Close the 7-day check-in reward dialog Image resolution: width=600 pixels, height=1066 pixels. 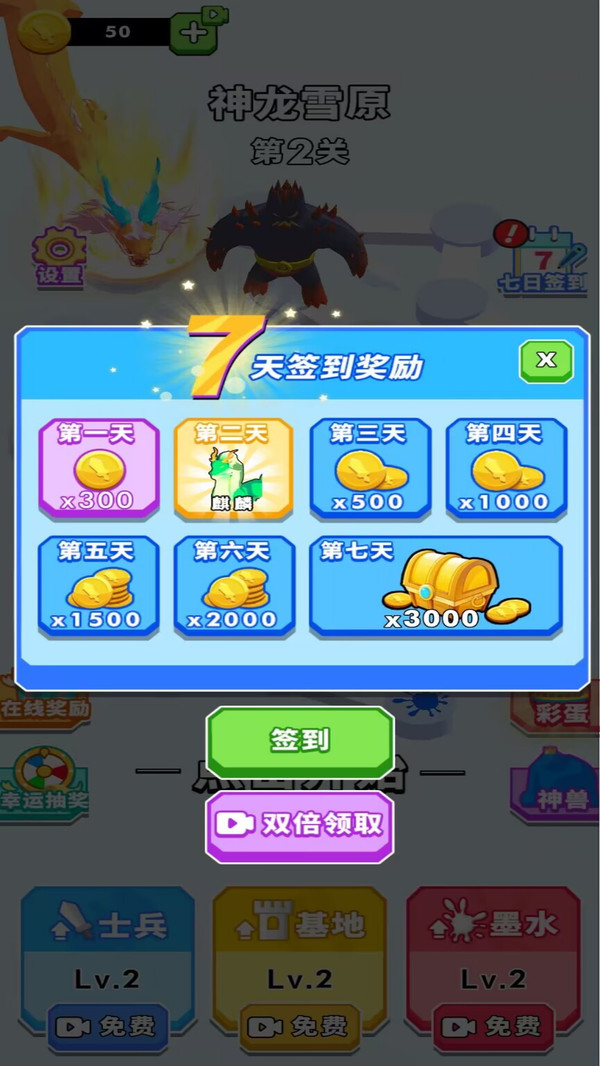(546, 361)
